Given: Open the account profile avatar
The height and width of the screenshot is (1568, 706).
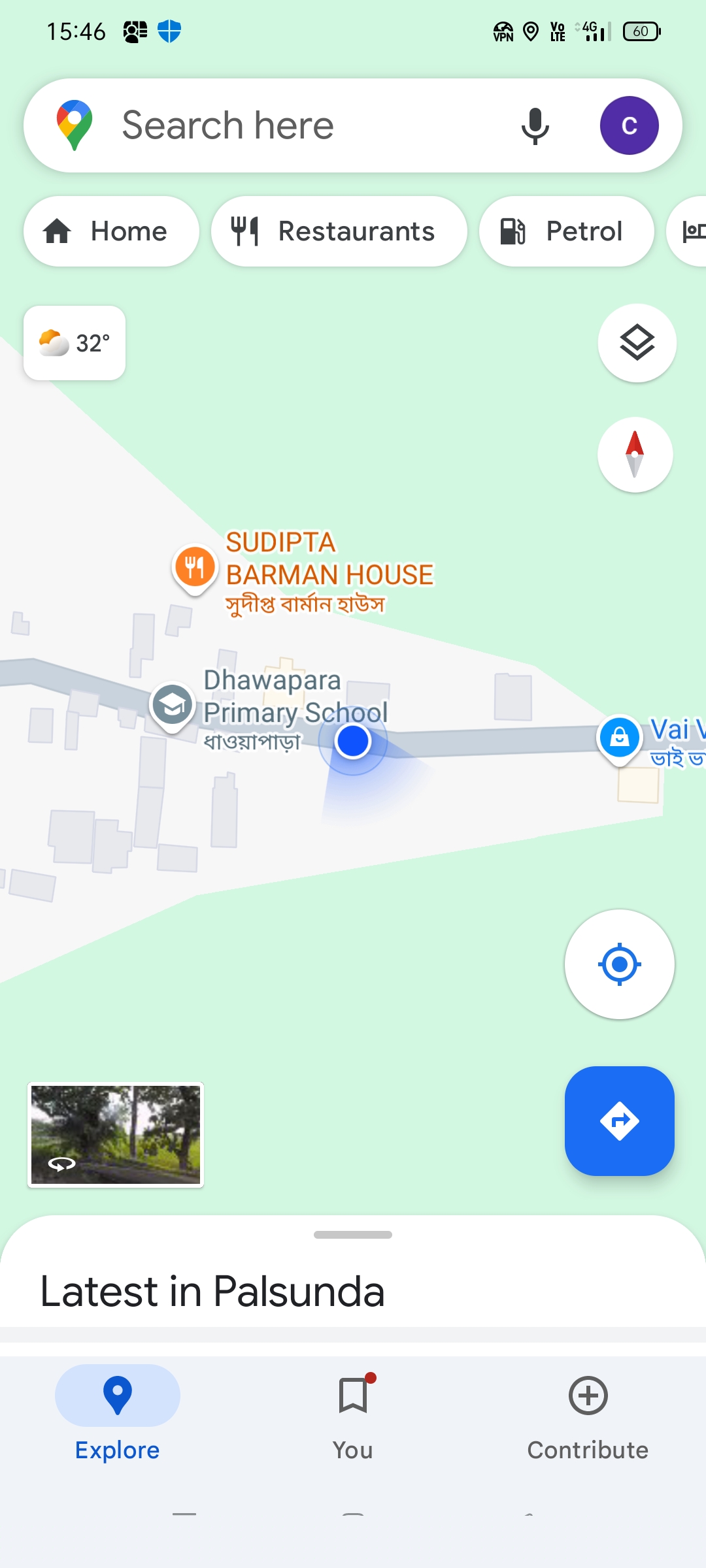Looking at the screenshot, I should [x=629, y=125].
